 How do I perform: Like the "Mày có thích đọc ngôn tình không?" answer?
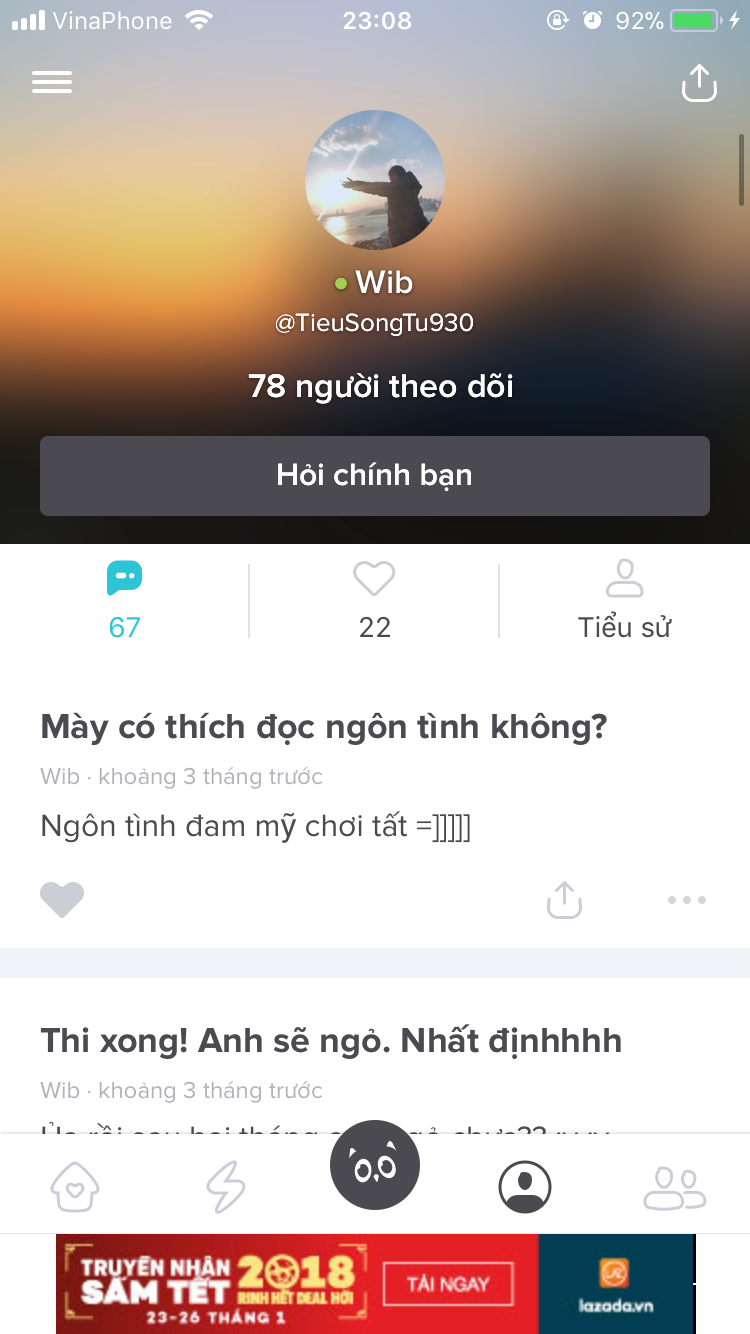[62, 900]
